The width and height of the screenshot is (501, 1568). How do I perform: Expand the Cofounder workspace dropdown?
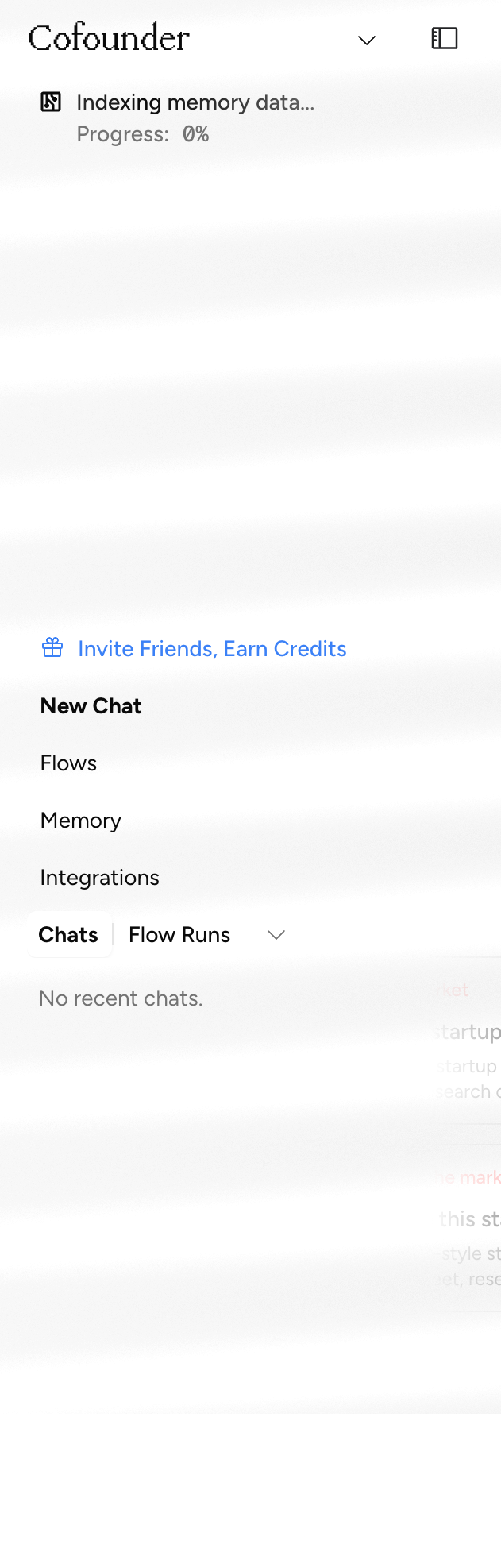366,40
